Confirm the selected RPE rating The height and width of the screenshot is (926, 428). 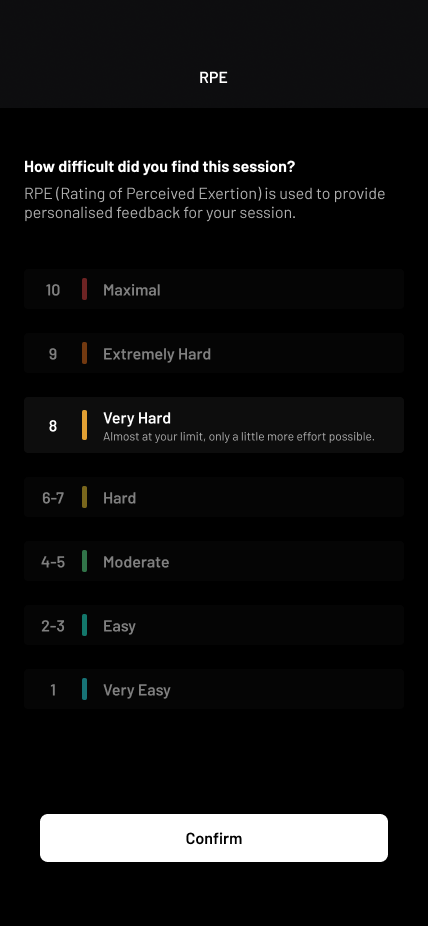point(214,838)
